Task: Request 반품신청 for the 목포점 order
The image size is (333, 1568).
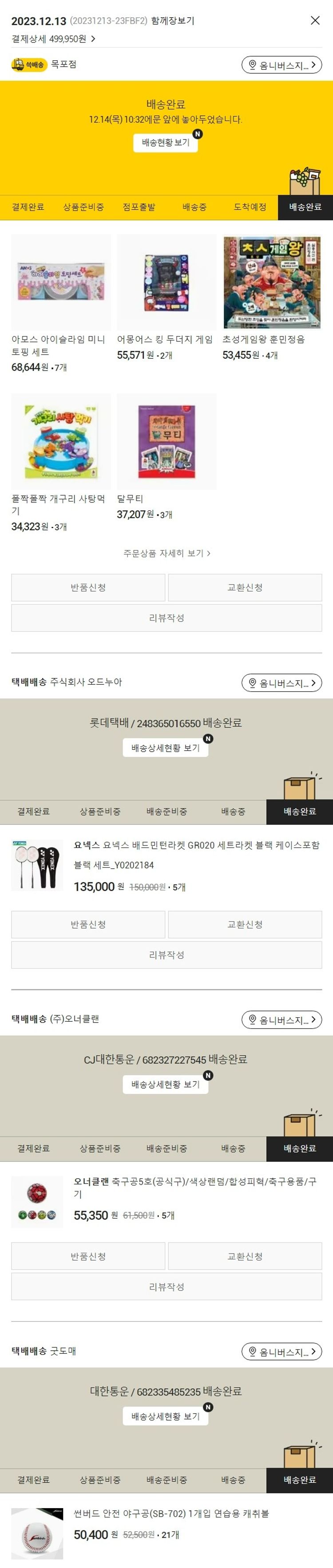Action: coord(88,588)
